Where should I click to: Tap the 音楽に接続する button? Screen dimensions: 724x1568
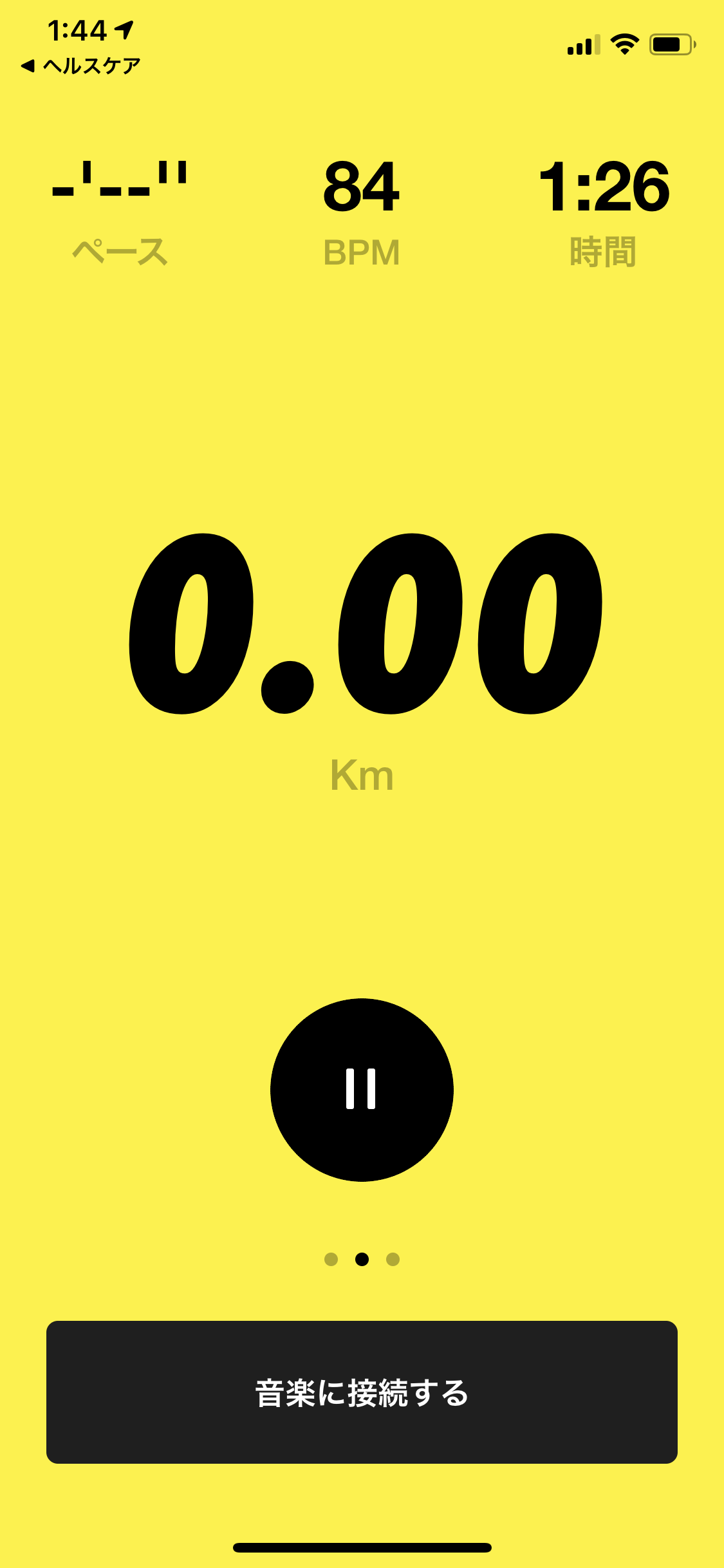[362, 1392]
